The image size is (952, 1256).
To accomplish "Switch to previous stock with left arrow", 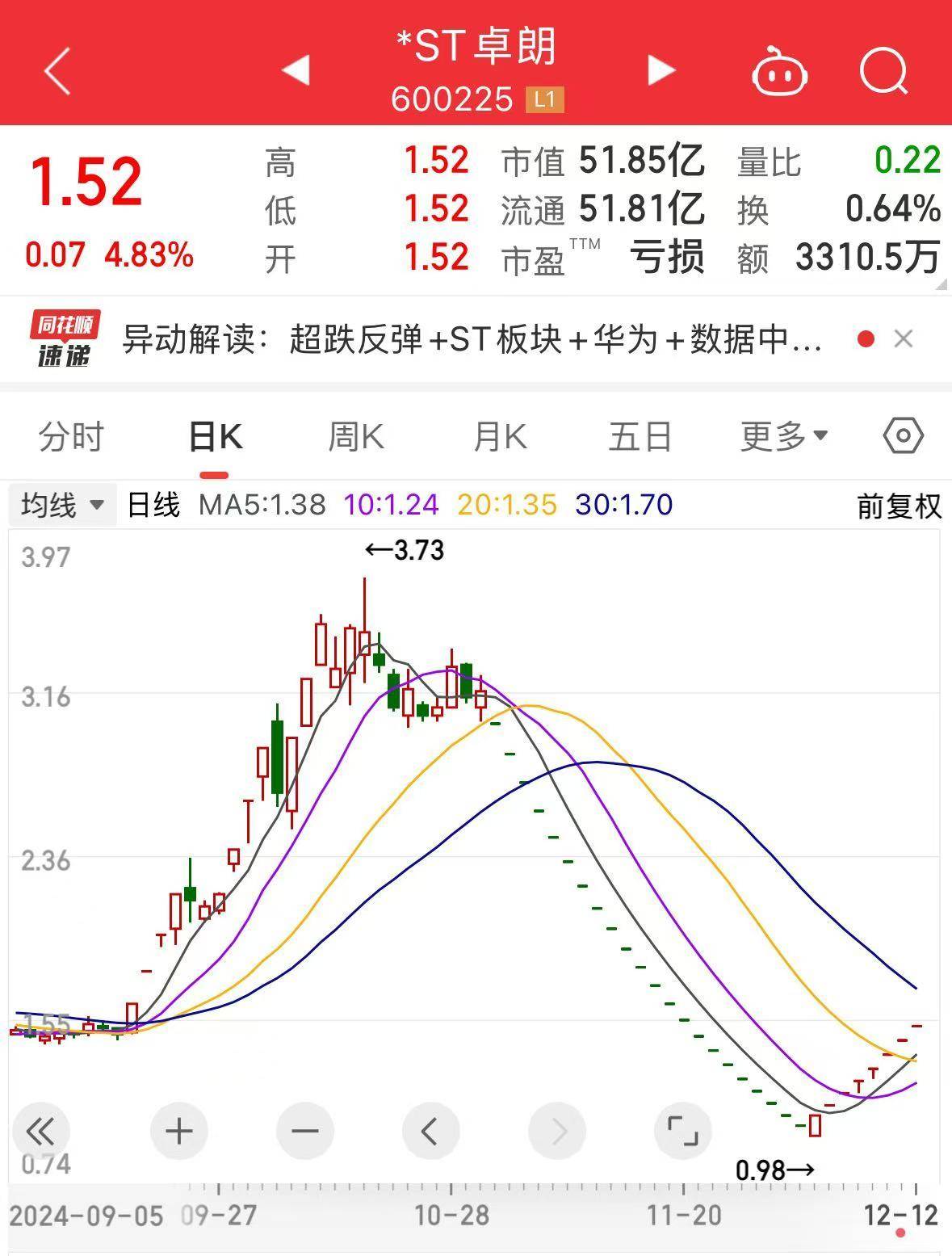I will pos(297,70).
